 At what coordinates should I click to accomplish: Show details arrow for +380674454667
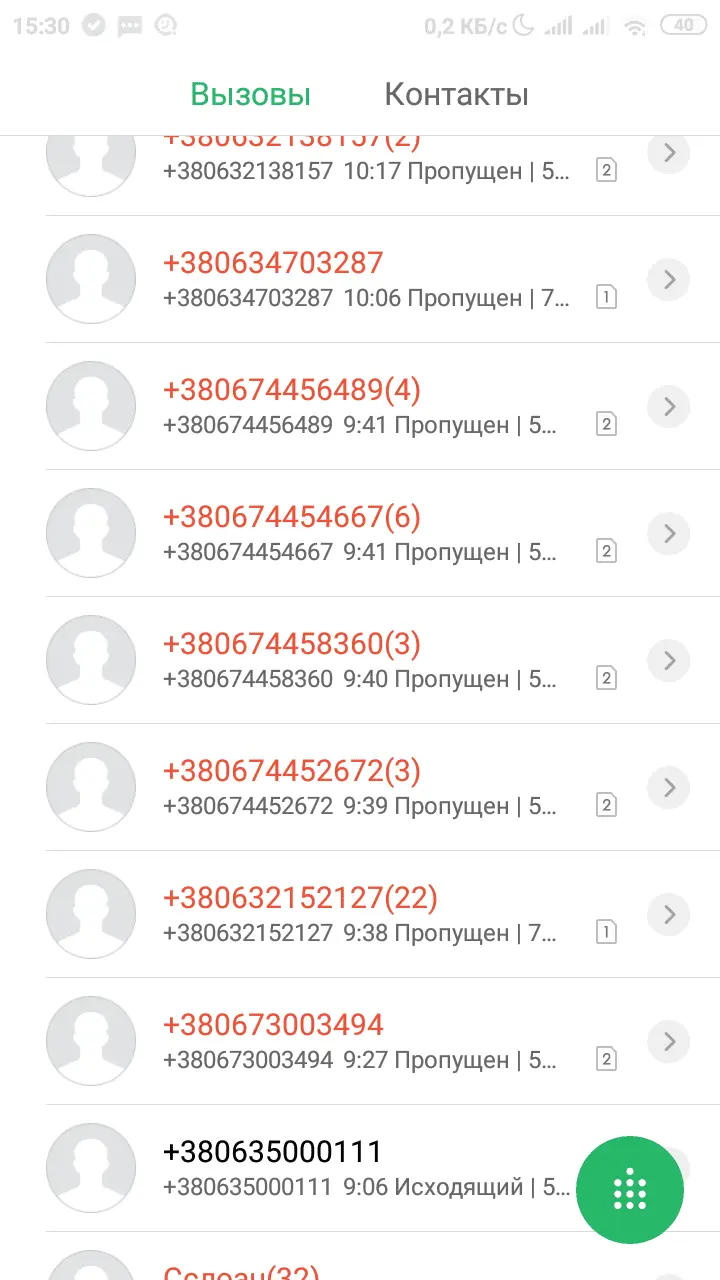coord(669,534)
